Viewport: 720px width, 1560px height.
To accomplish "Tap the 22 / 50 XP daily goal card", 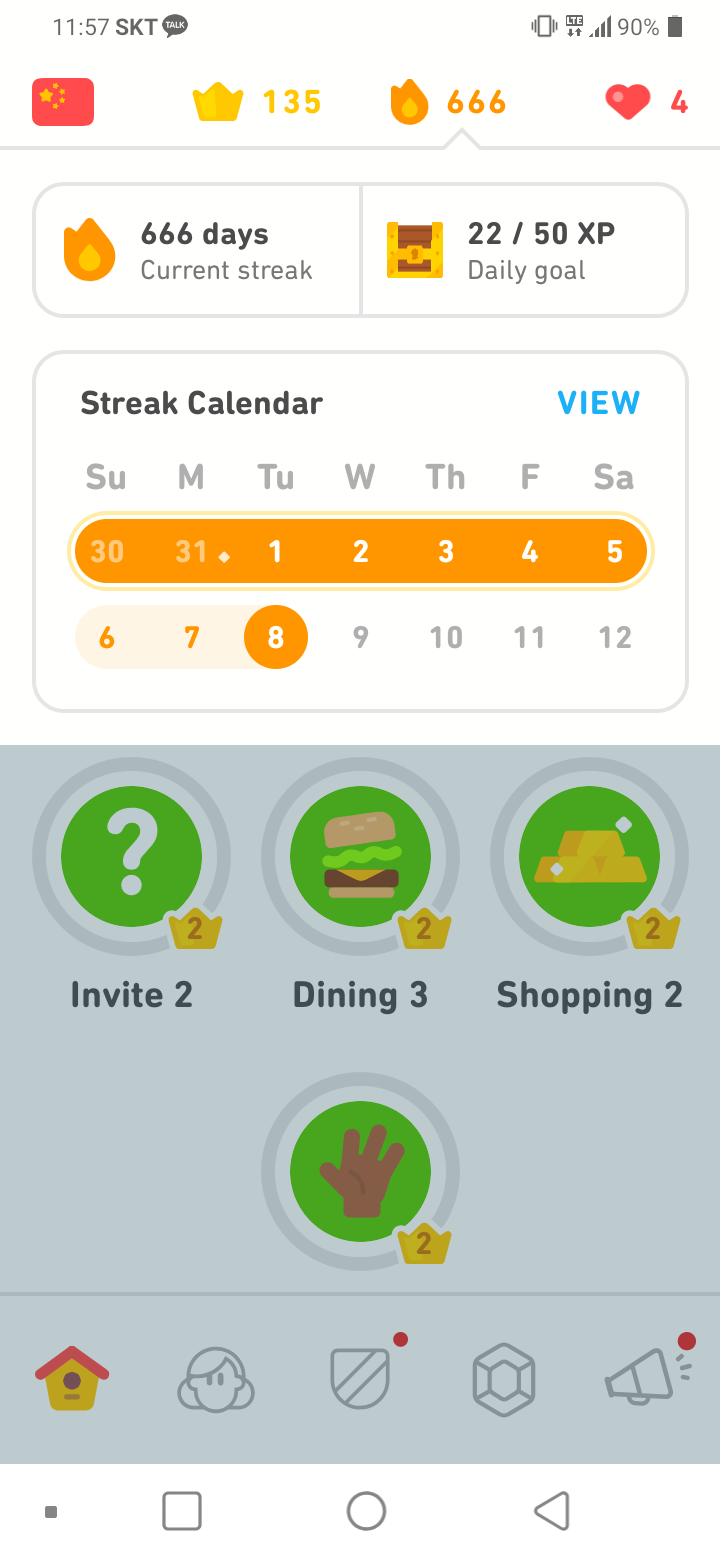I will click(524, 250).
